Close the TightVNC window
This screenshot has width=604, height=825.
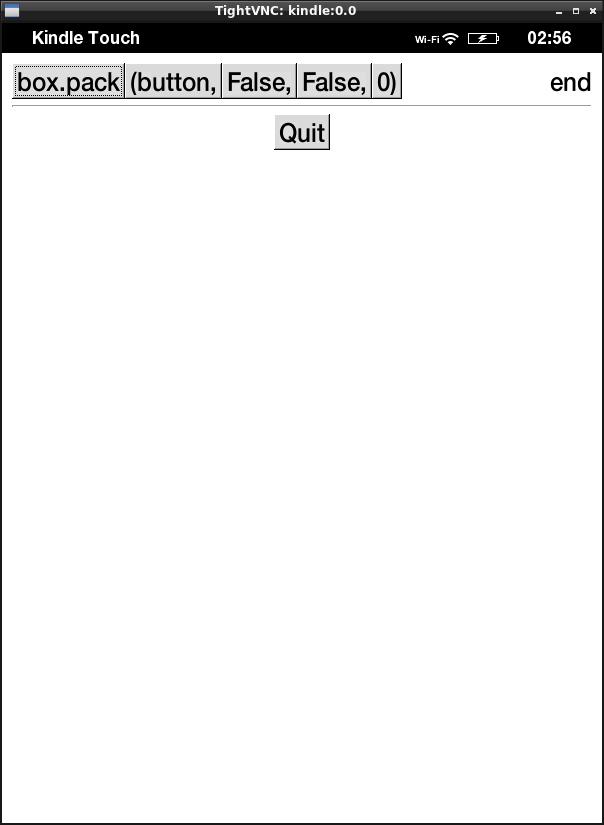click(592, 11)
